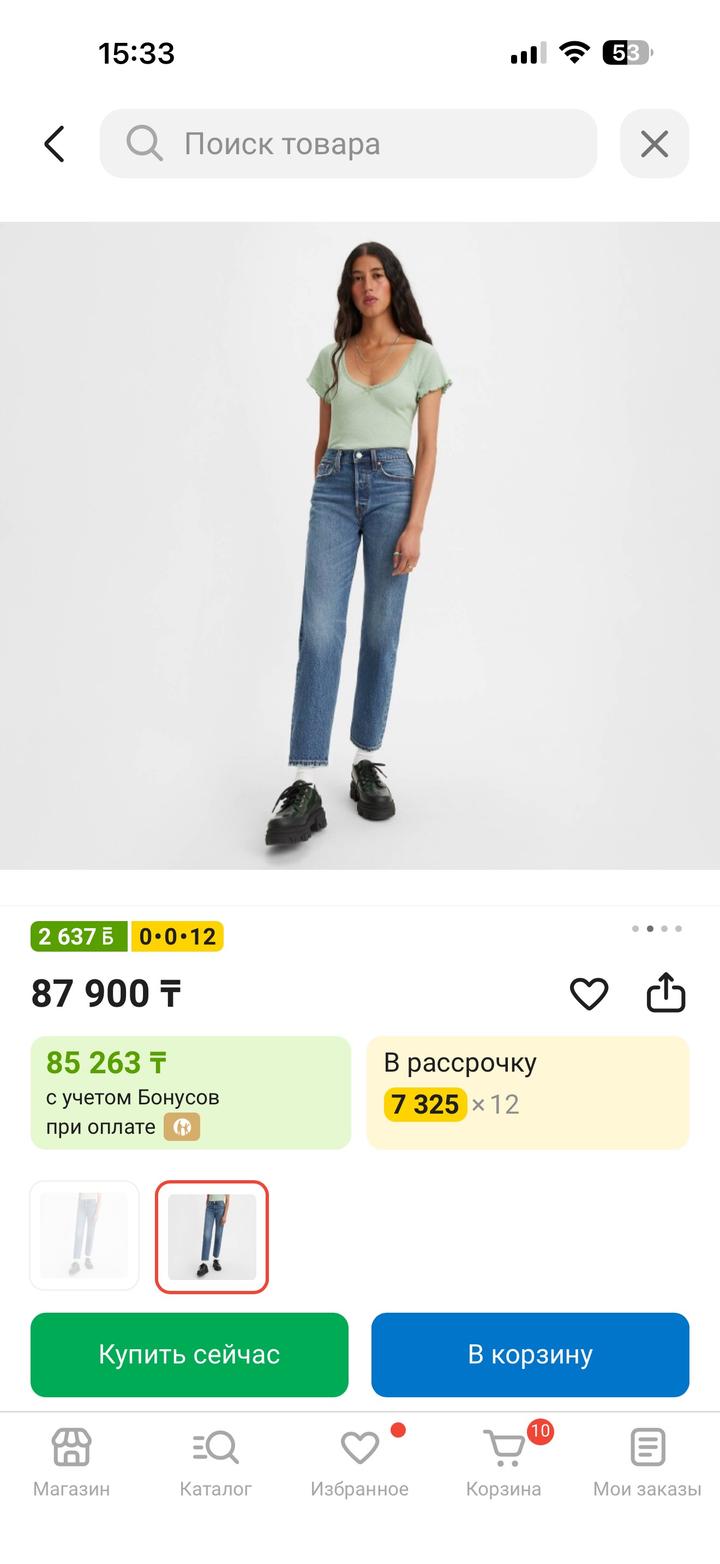Open the Корзина cart tab
Viewport: 720px width, 1564px height.
pyautogui.click(x=504, y=1462)
